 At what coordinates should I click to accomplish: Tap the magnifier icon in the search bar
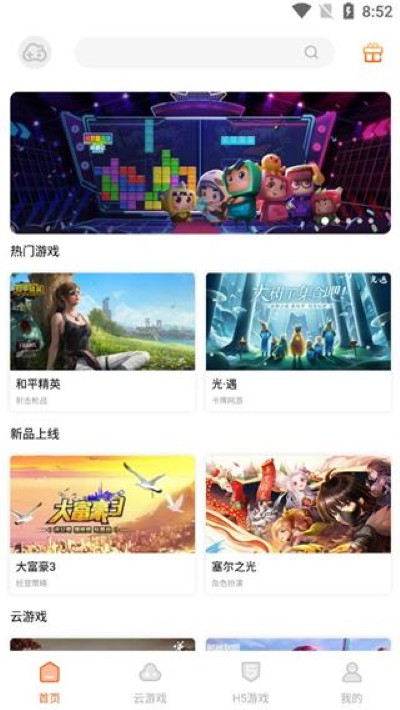311,53
